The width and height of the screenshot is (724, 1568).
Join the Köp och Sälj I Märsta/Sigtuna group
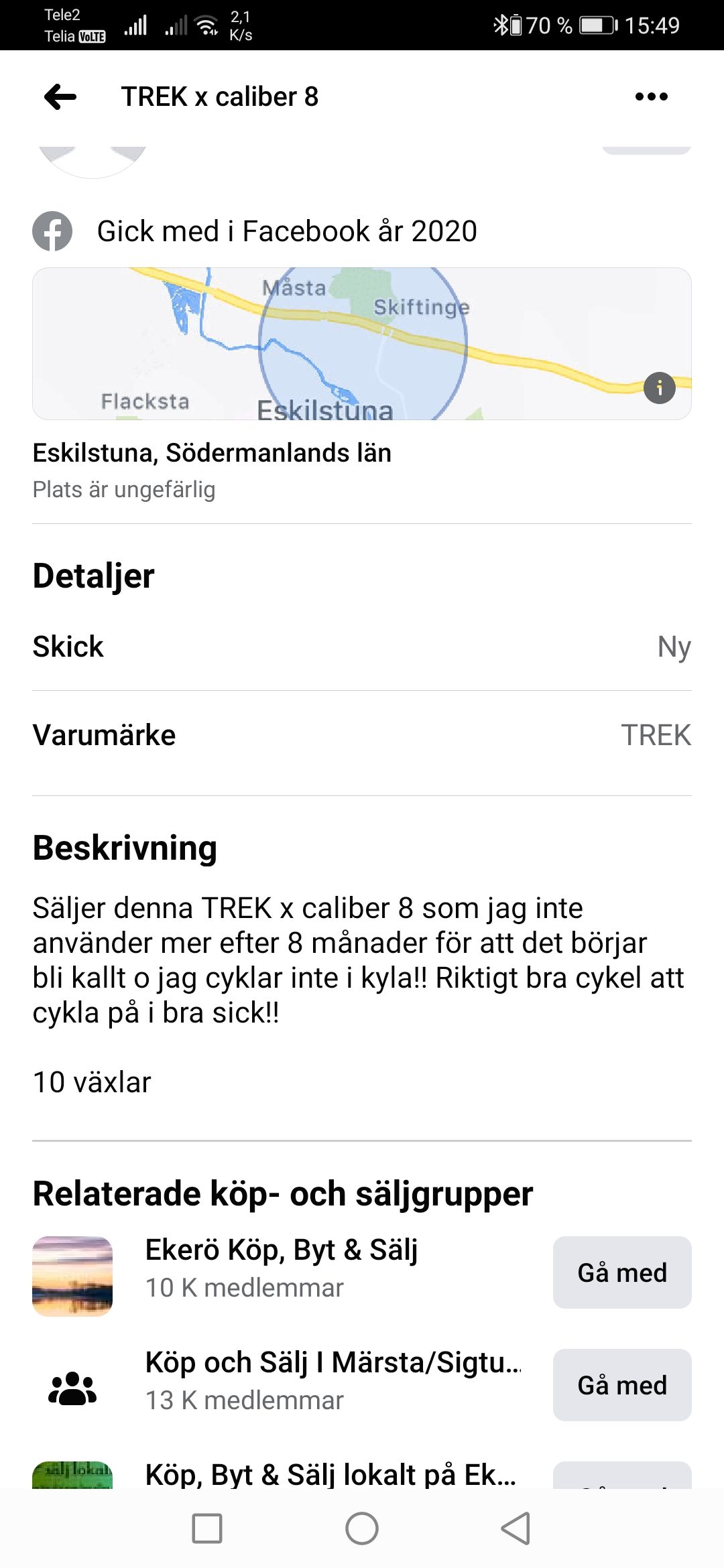621,1385
